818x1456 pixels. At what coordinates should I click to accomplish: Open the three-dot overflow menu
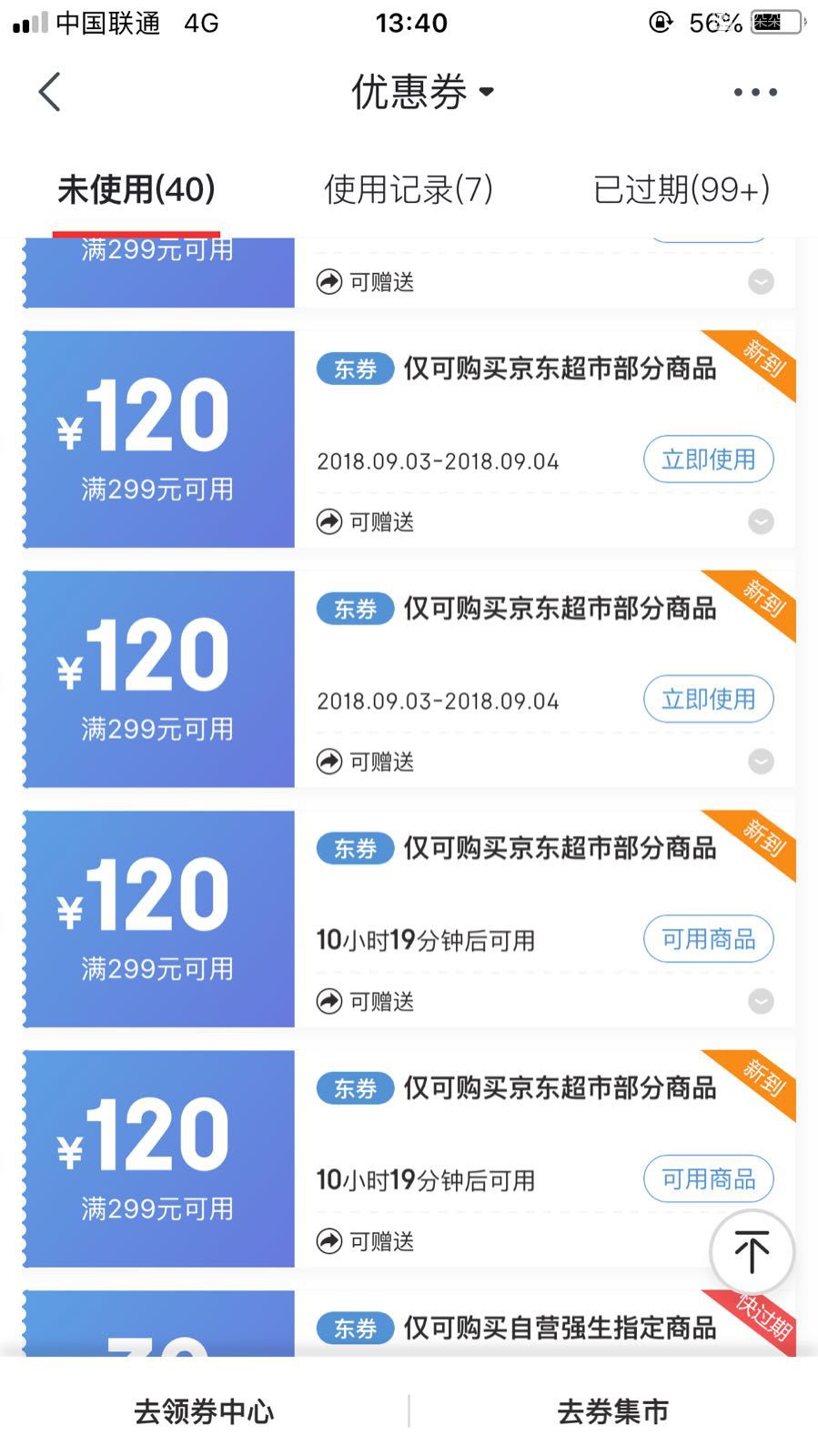tap(754, 92)
